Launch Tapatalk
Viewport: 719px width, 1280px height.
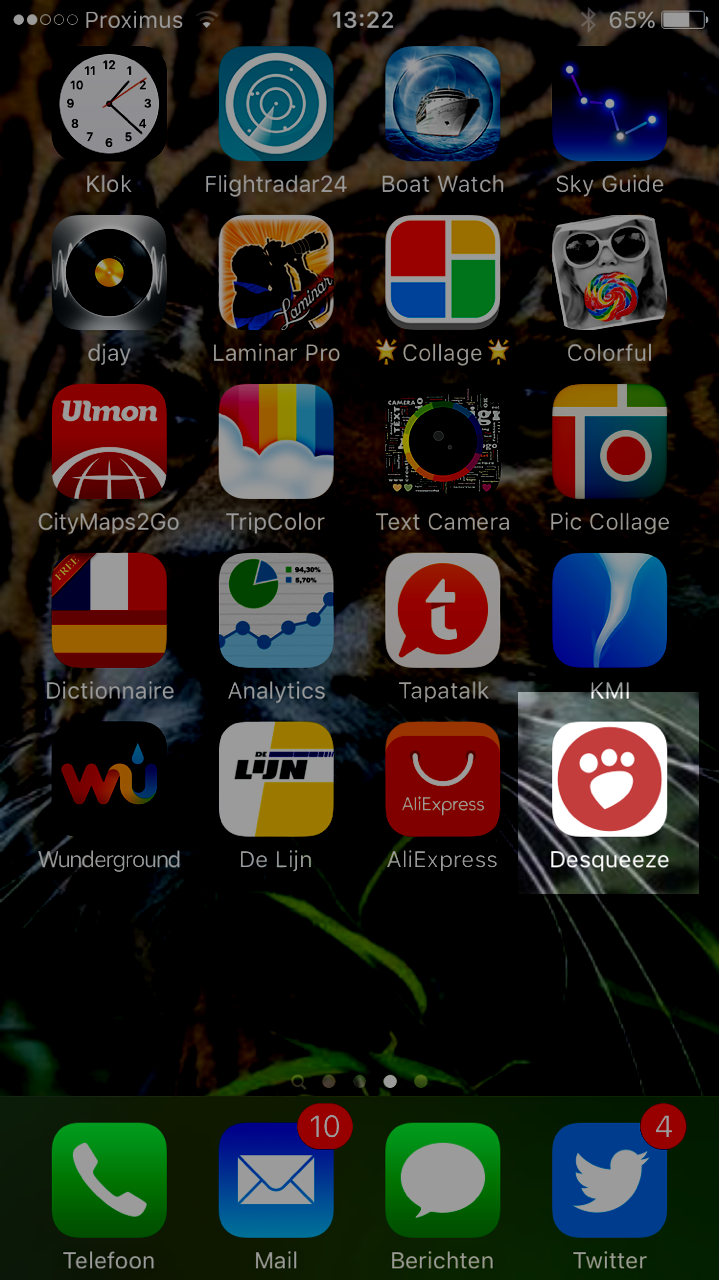tap(442, 610)
